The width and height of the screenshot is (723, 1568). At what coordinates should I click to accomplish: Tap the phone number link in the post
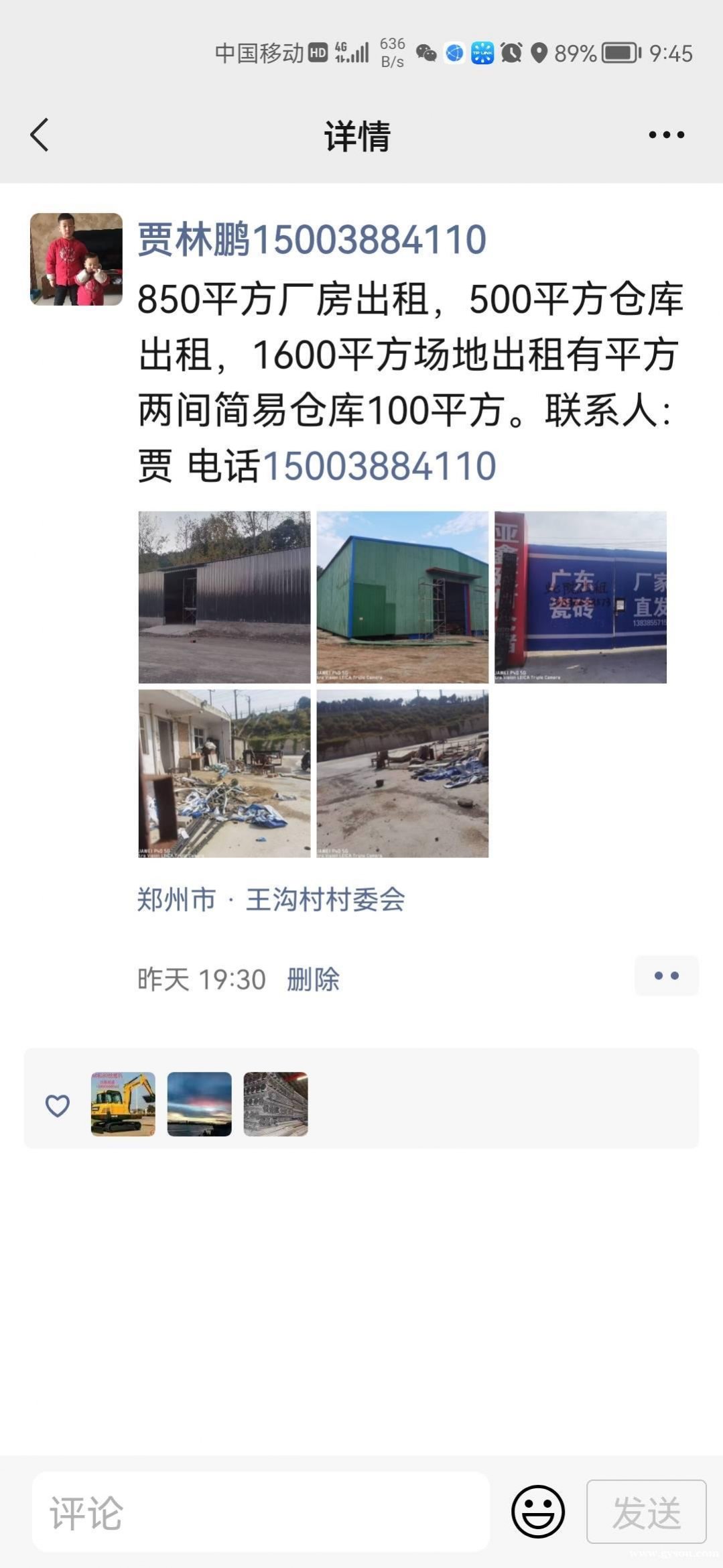click(x=379, y=466)
